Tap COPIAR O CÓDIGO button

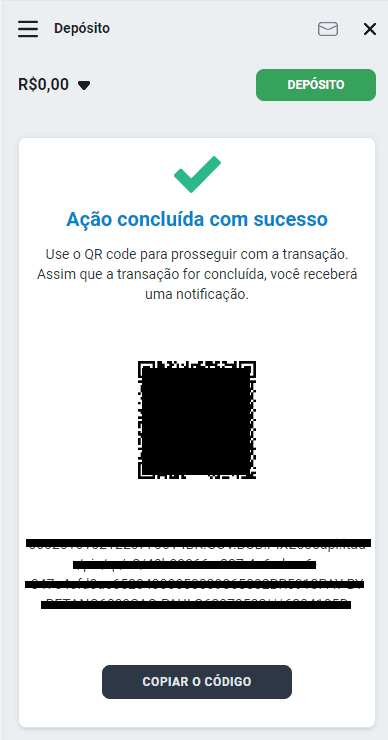197,681
